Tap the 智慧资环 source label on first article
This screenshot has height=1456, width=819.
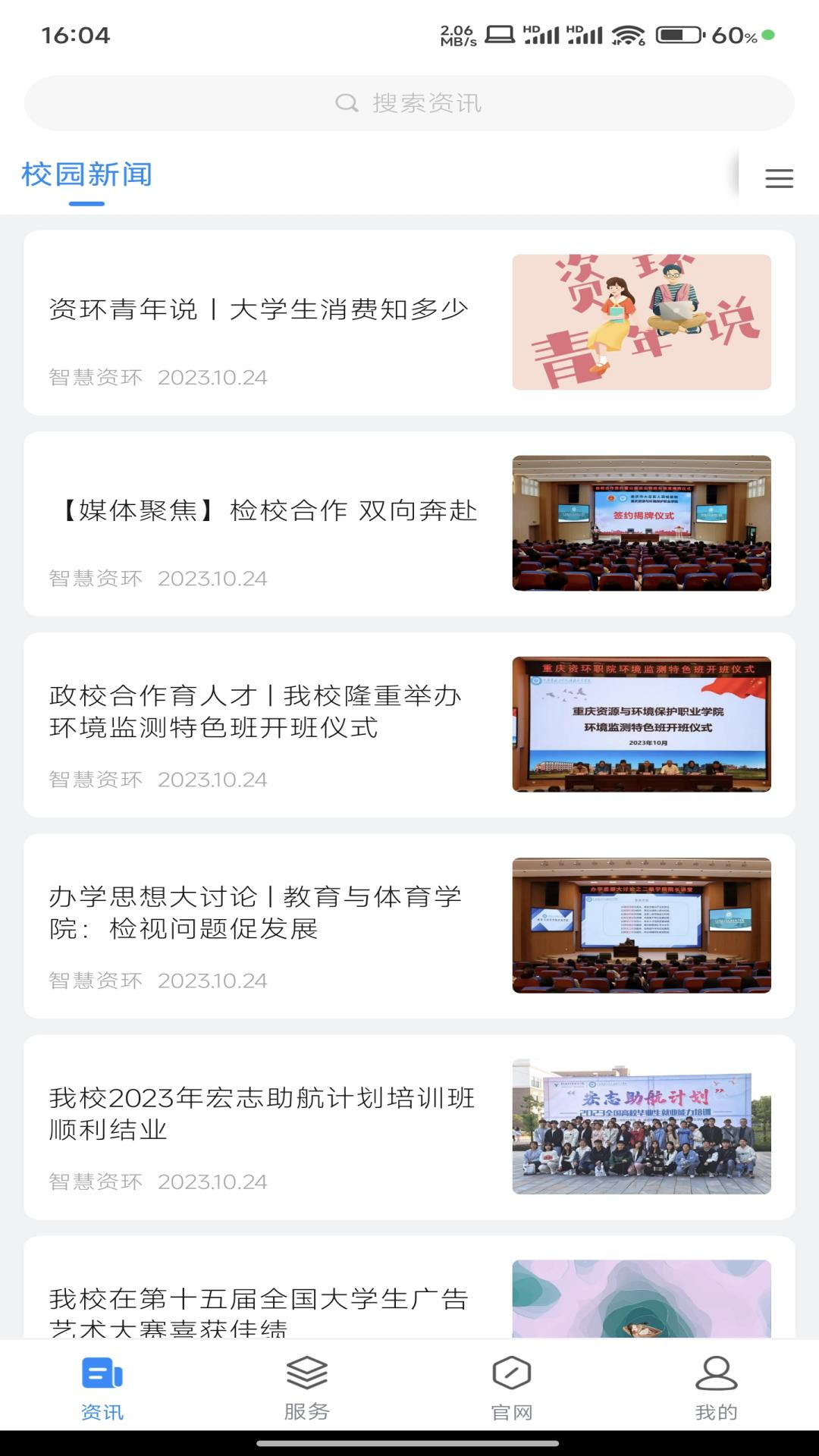click(x=94, y=378)
